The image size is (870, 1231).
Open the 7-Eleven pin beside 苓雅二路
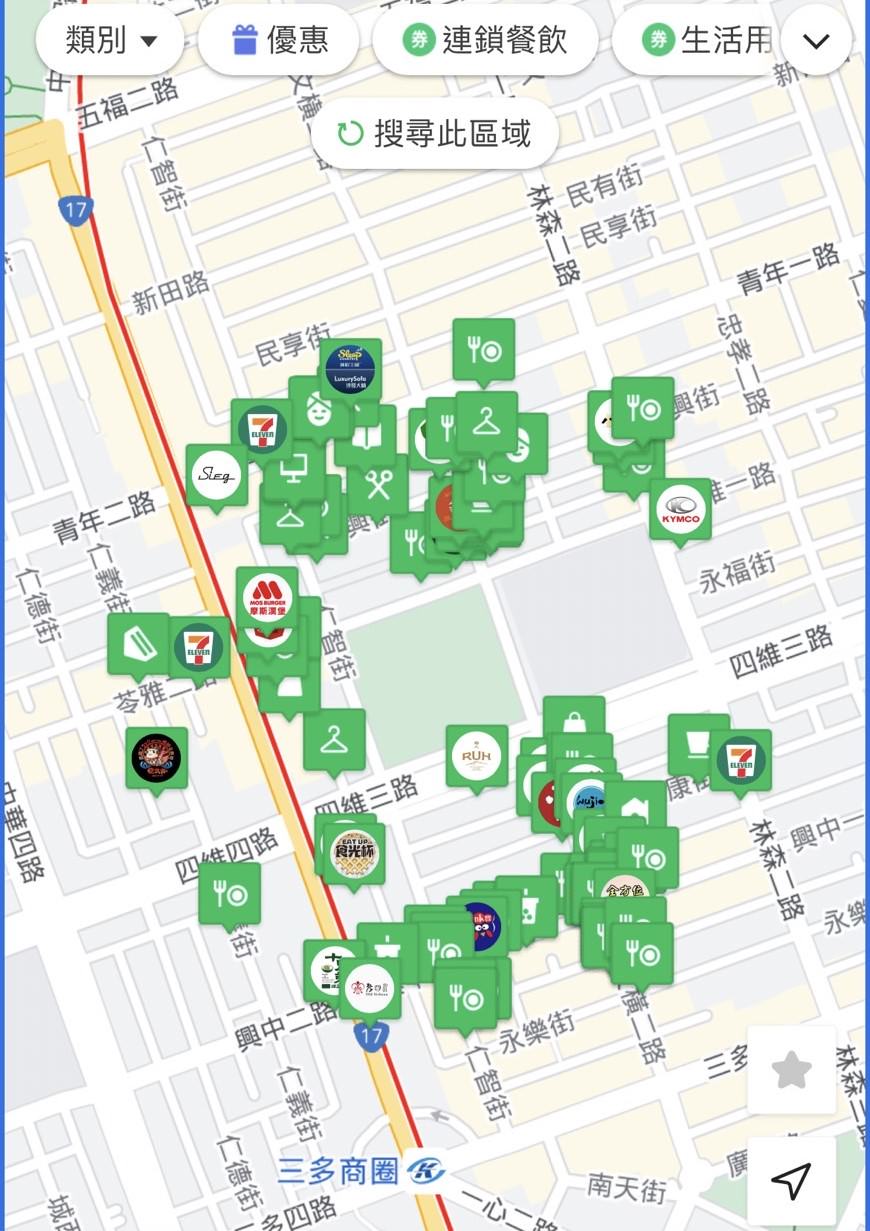coord(198,649)
